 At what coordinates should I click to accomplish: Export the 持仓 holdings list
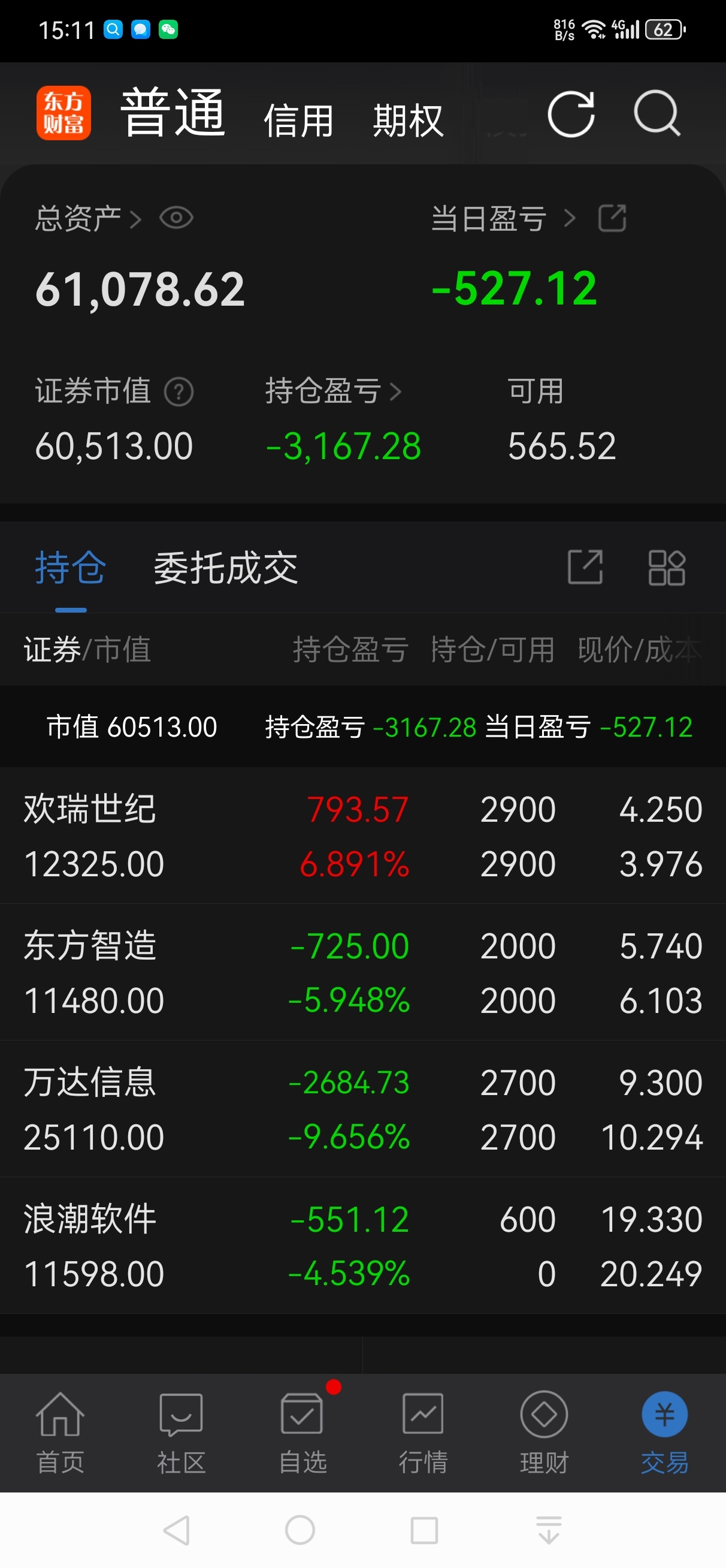(x=586, y=567)
